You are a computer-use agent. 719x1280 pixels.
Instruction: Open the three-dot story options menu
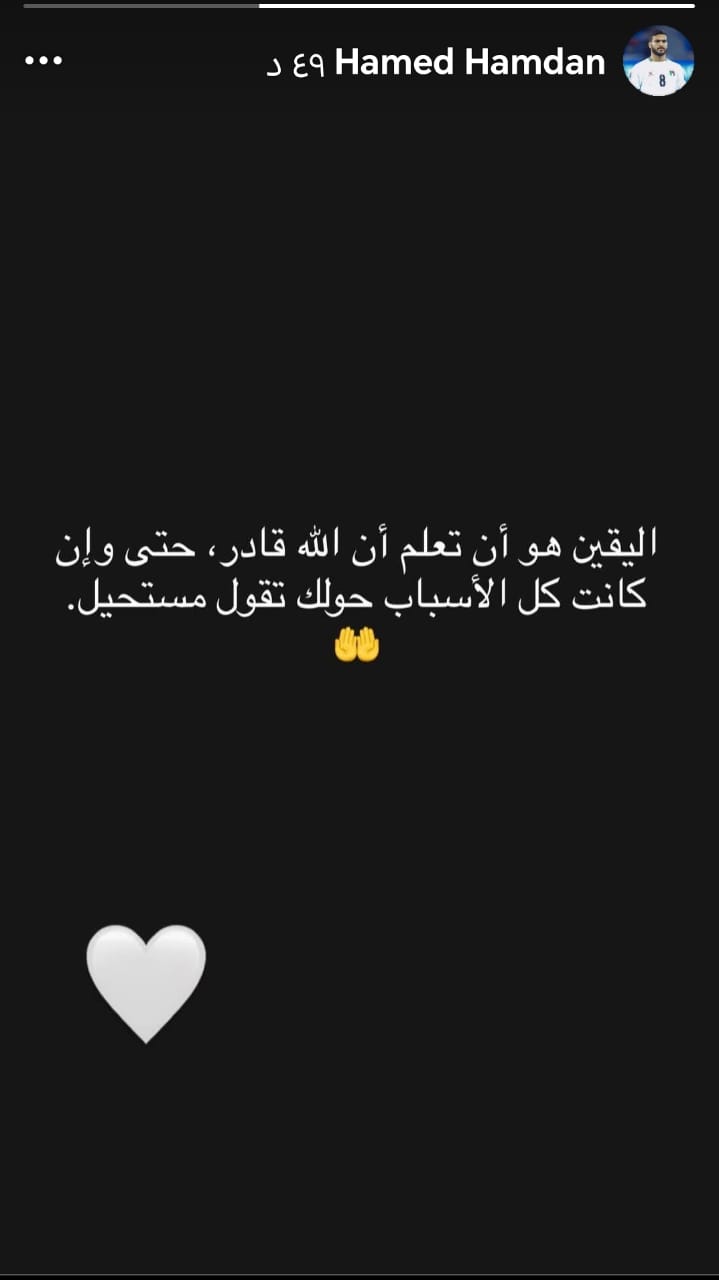coord(43,61)
